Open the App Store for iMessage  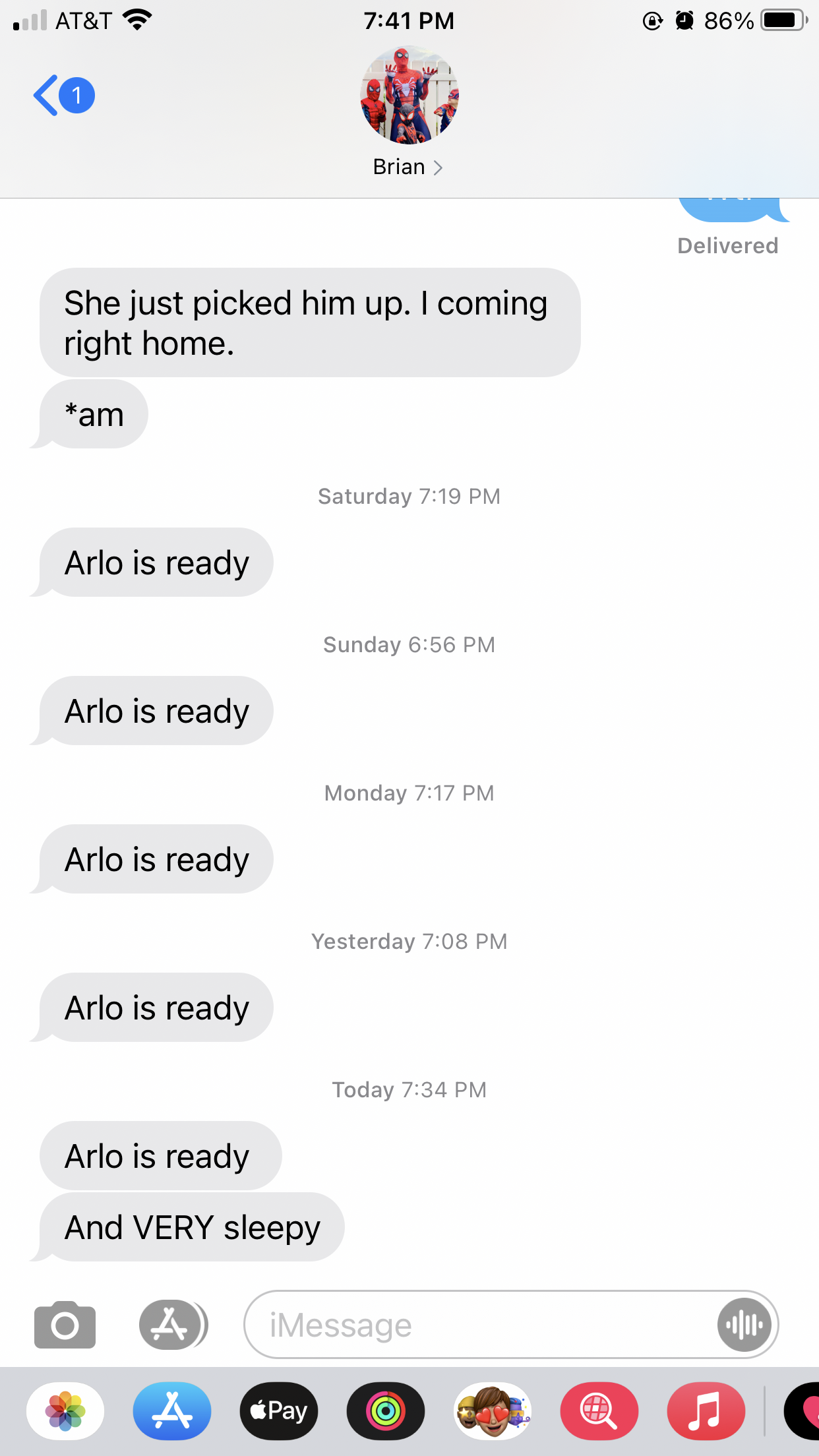172,1411
